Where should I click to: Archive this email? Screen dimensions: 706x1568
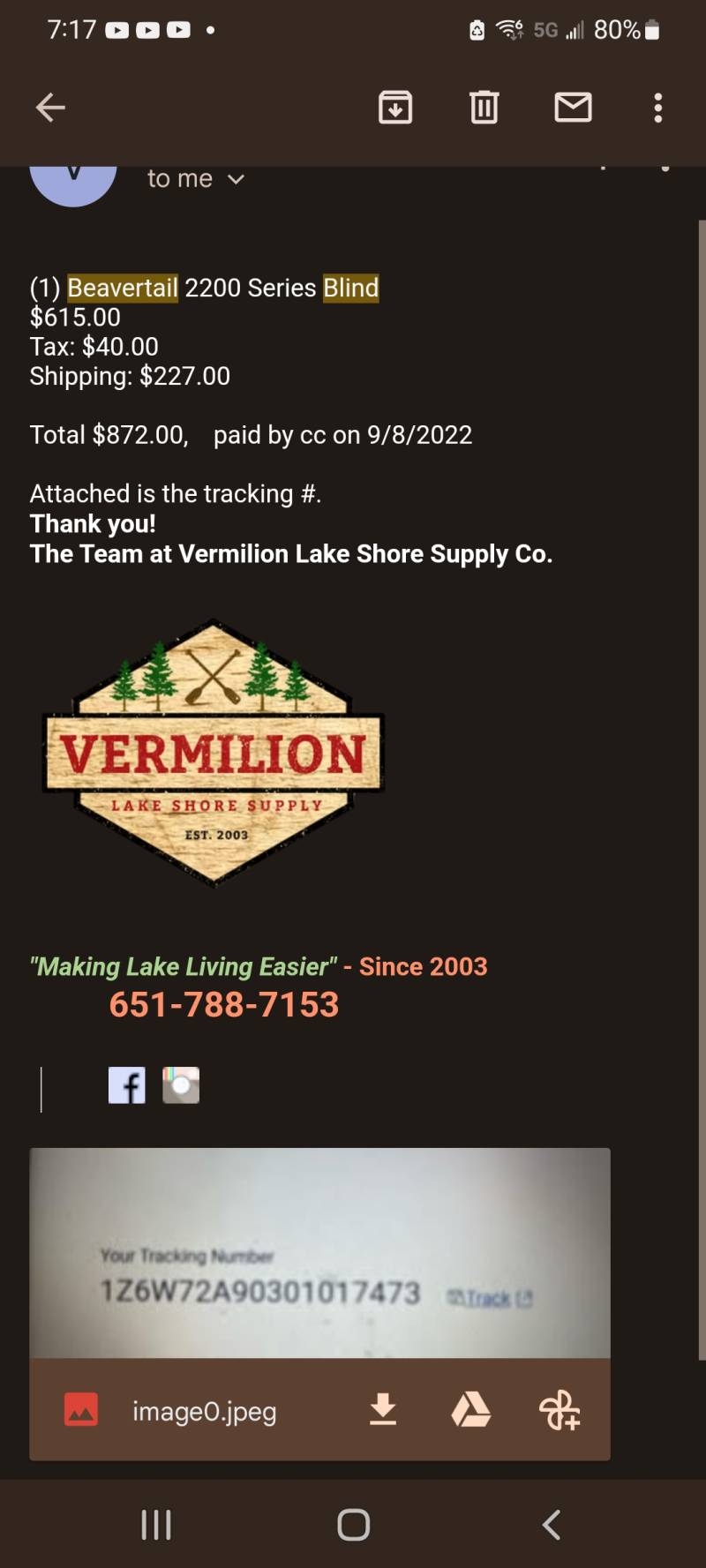tap(395, 108)
